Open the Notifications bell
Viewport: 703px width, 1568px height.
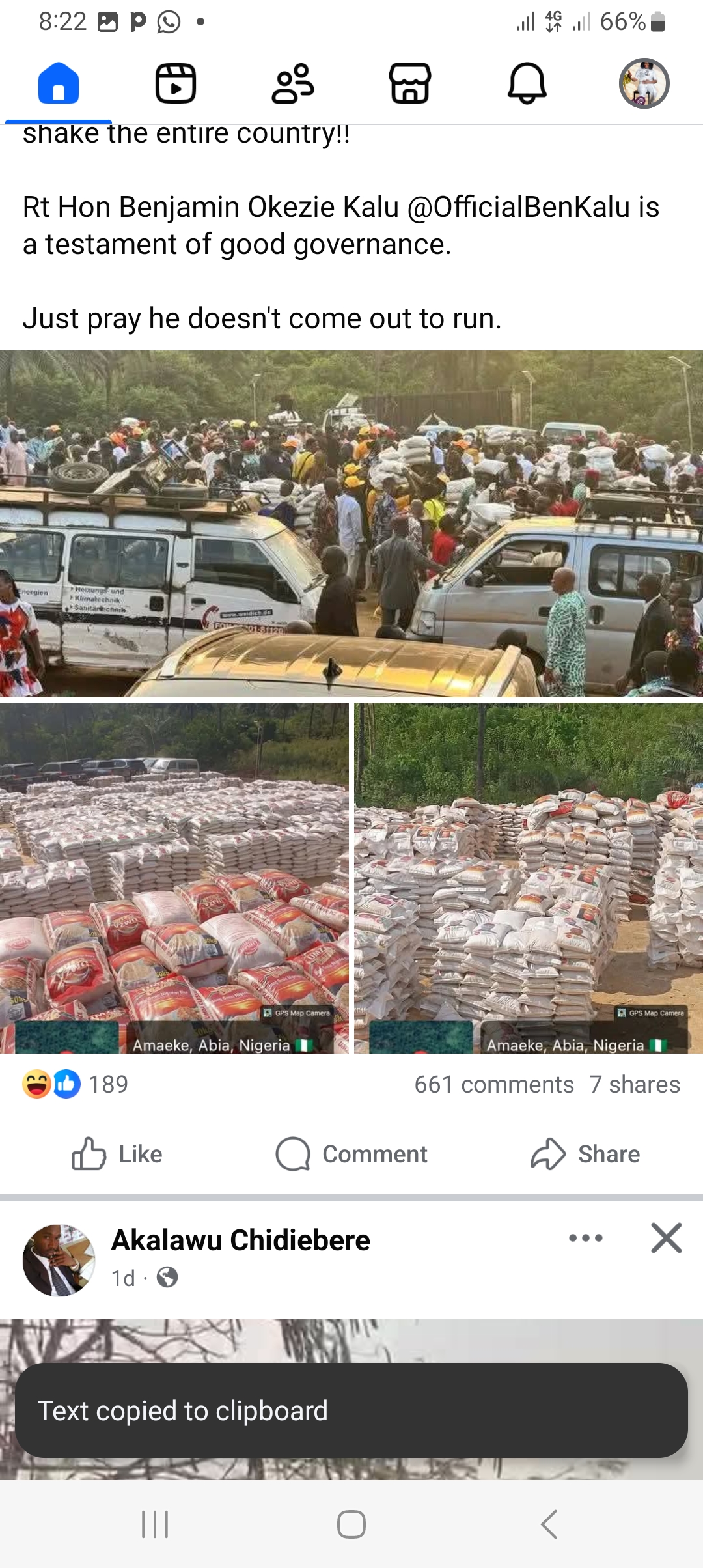527,83
